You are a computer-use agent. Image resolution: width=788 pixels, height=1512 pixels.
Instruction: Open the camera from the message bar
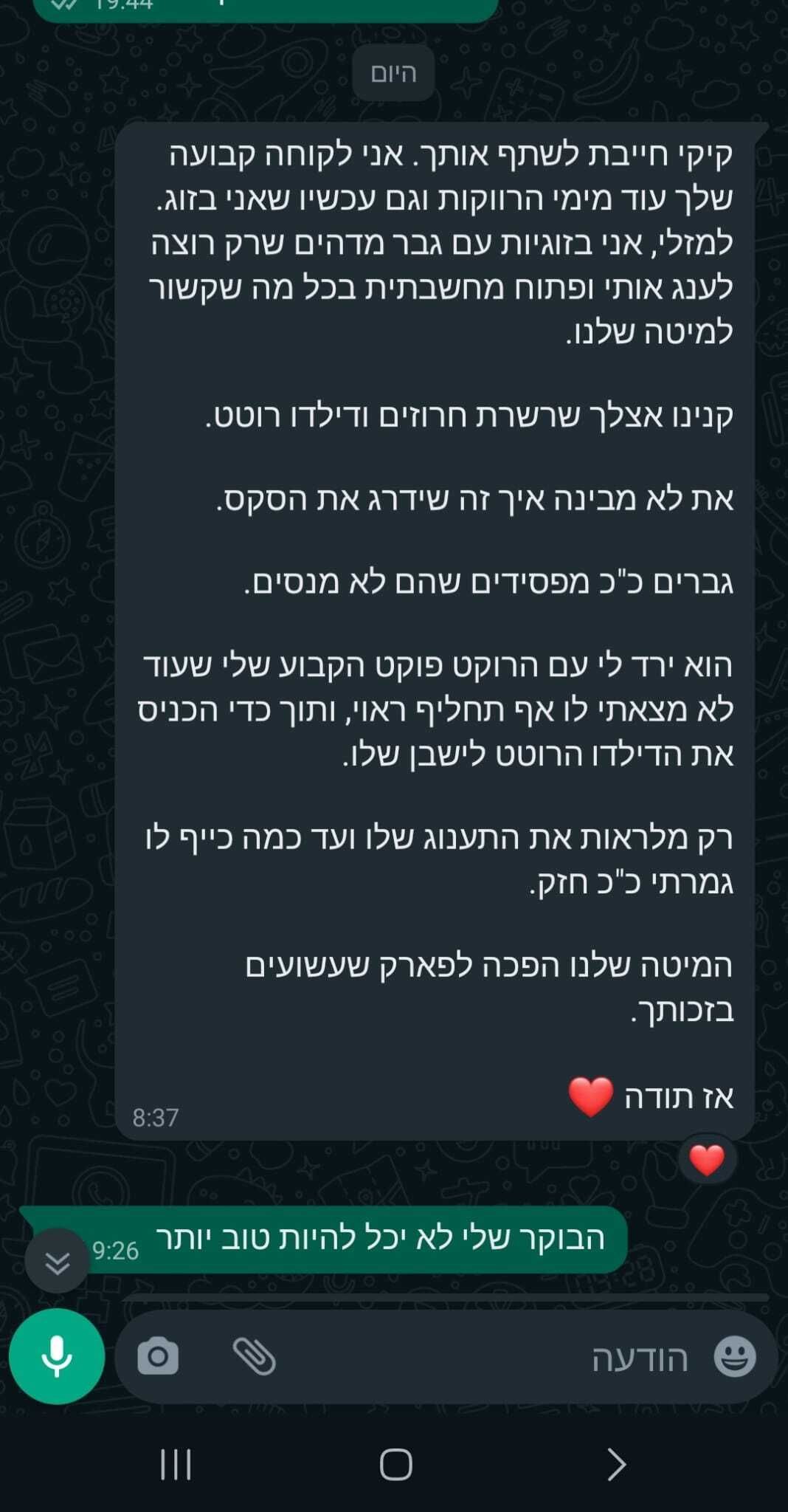pyautogui.click(x=158, y=1356)
